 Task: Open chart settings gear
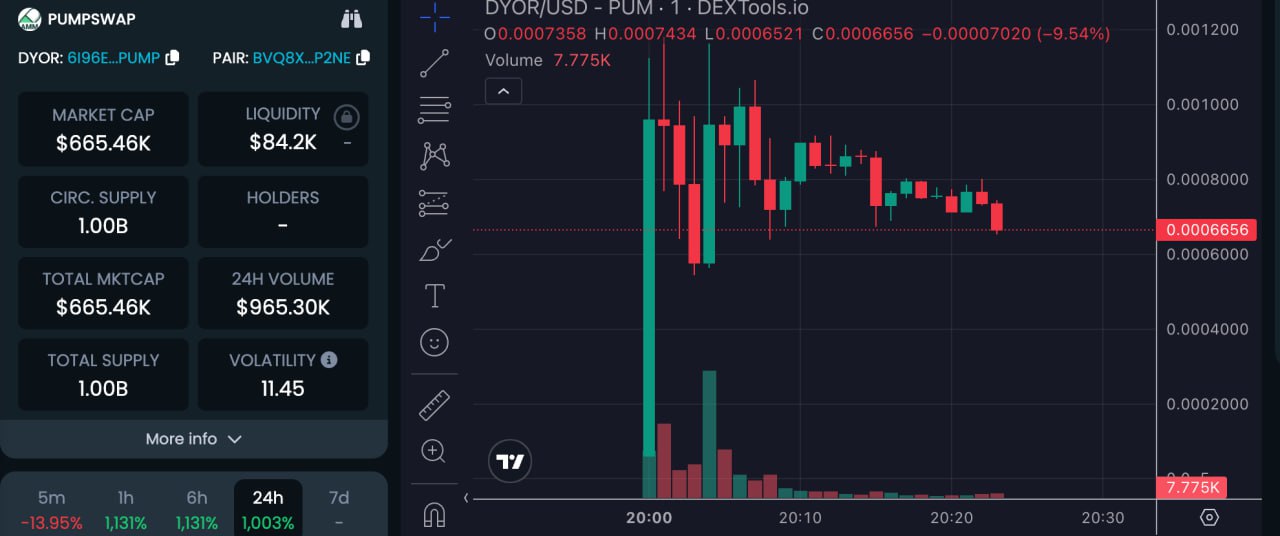pos(1209,517)
